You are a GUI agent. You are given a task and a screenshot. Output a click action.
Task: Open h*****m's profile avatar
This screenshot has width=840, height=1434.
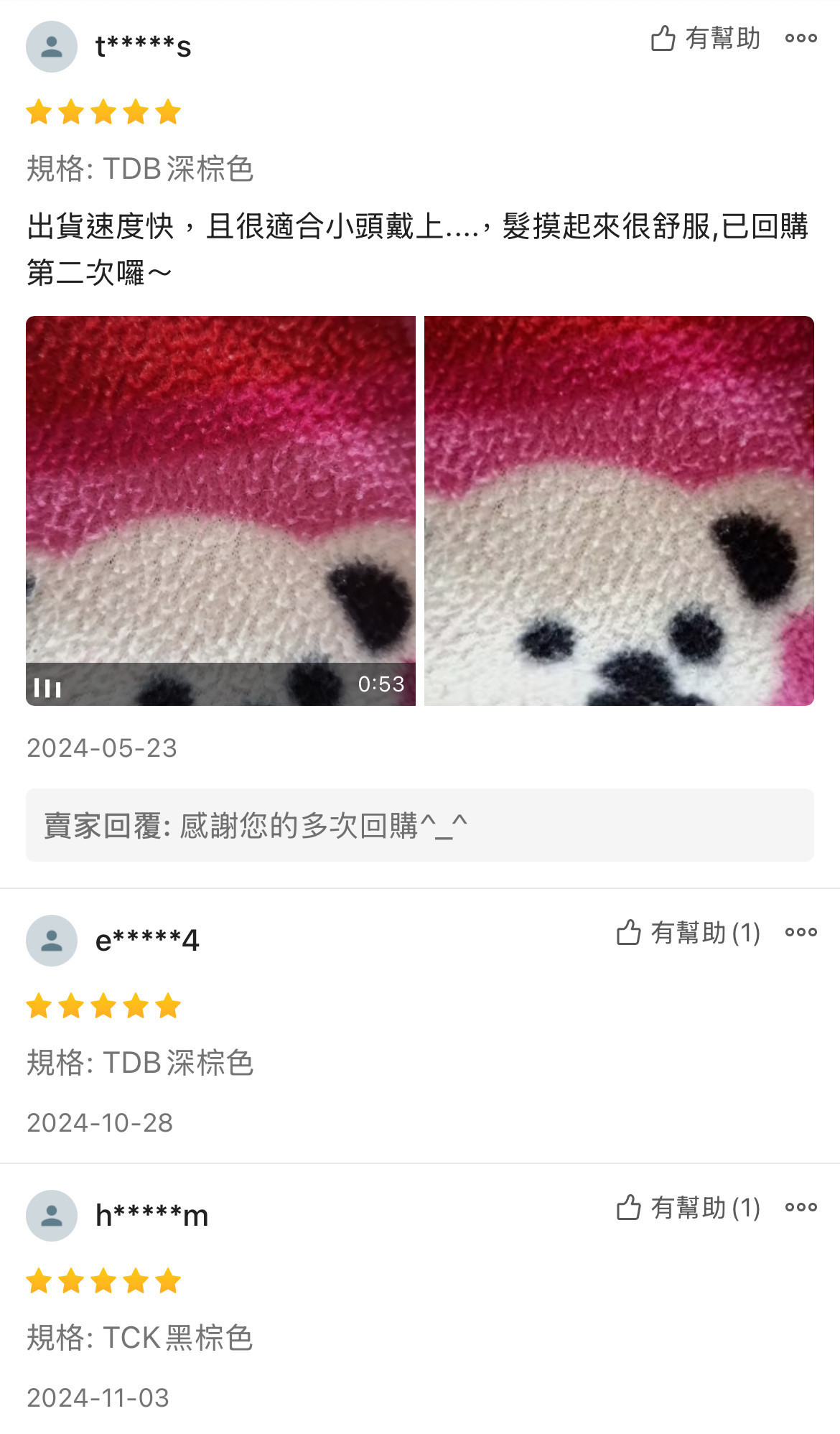52,1216
